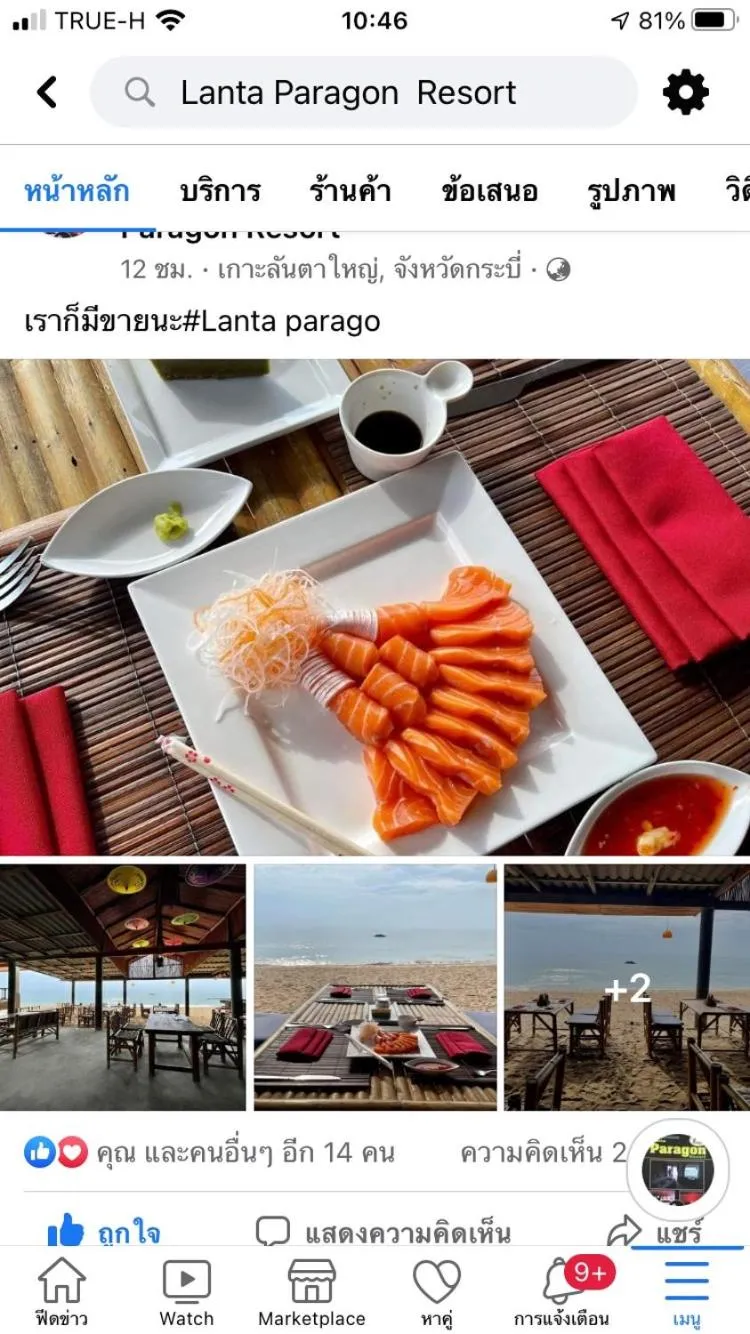The image size is (750, 1334).
Task: Tap the search magnifier icon
Action: pyautogui.click(x=139, y=92)
